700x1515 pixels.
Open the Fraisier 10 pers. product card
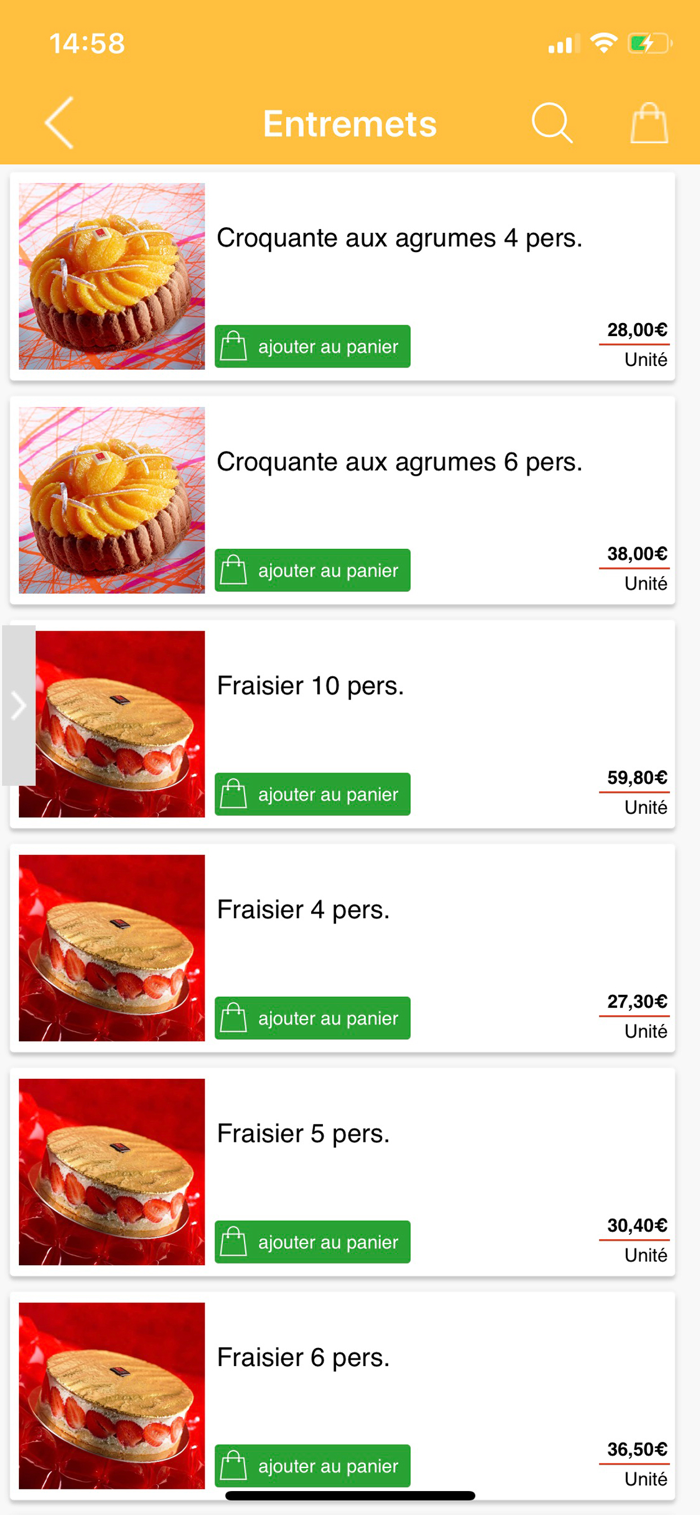click(x=311, y=687)
